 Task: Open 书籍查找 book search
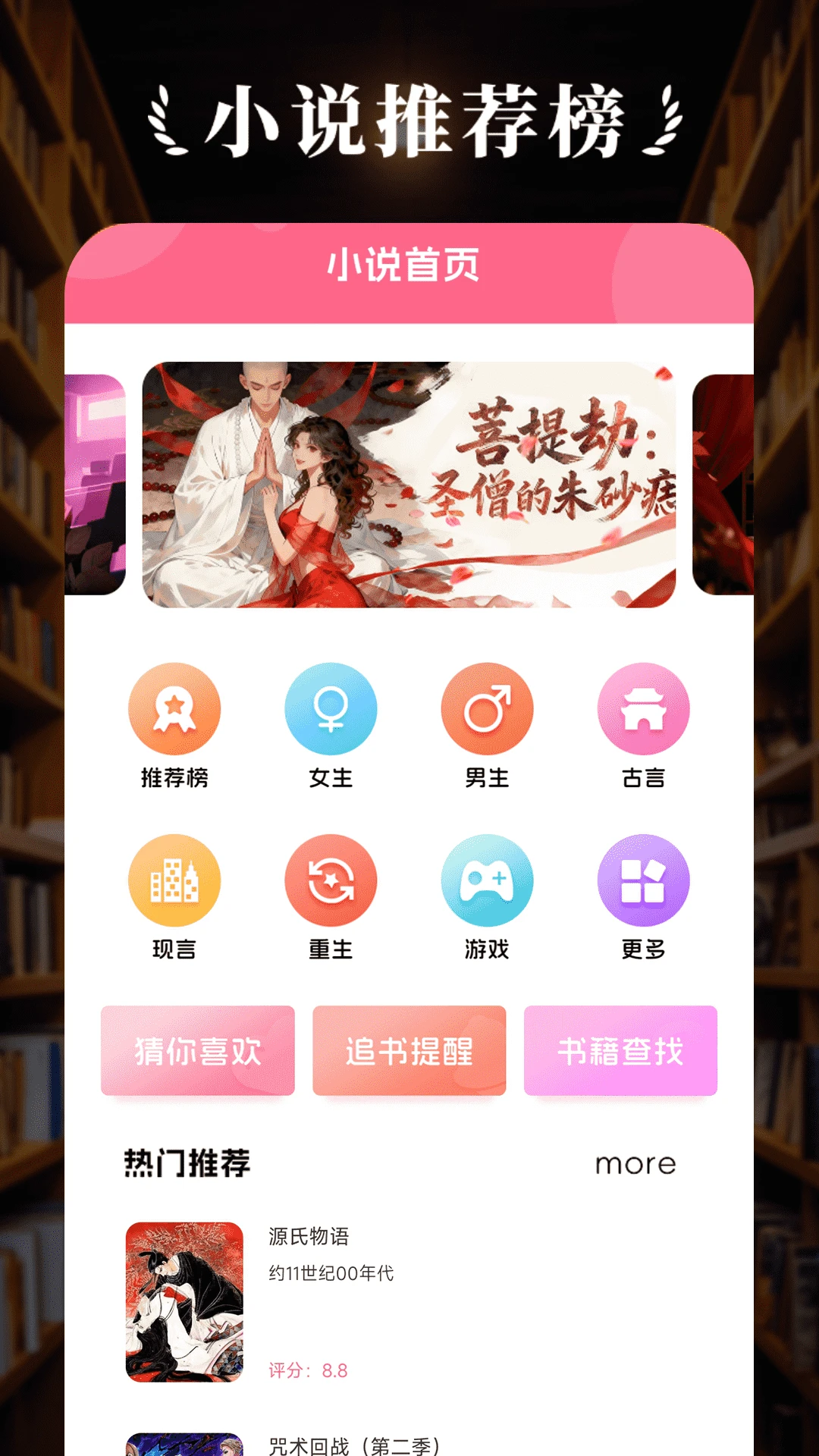point(622,1053)
